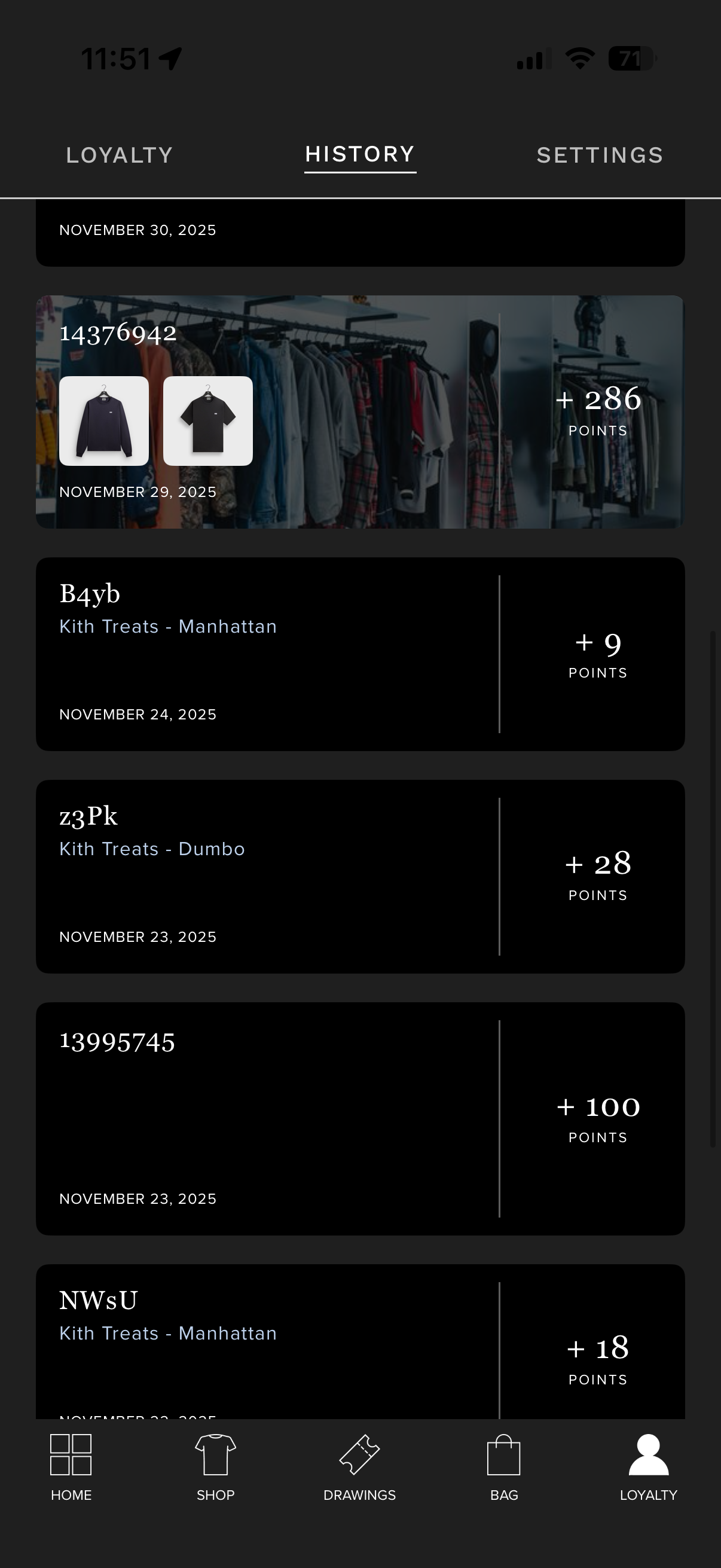Screen dimensions: 721x1568
Task: Go to the Home tab
Action: [x=71, y=1467]
